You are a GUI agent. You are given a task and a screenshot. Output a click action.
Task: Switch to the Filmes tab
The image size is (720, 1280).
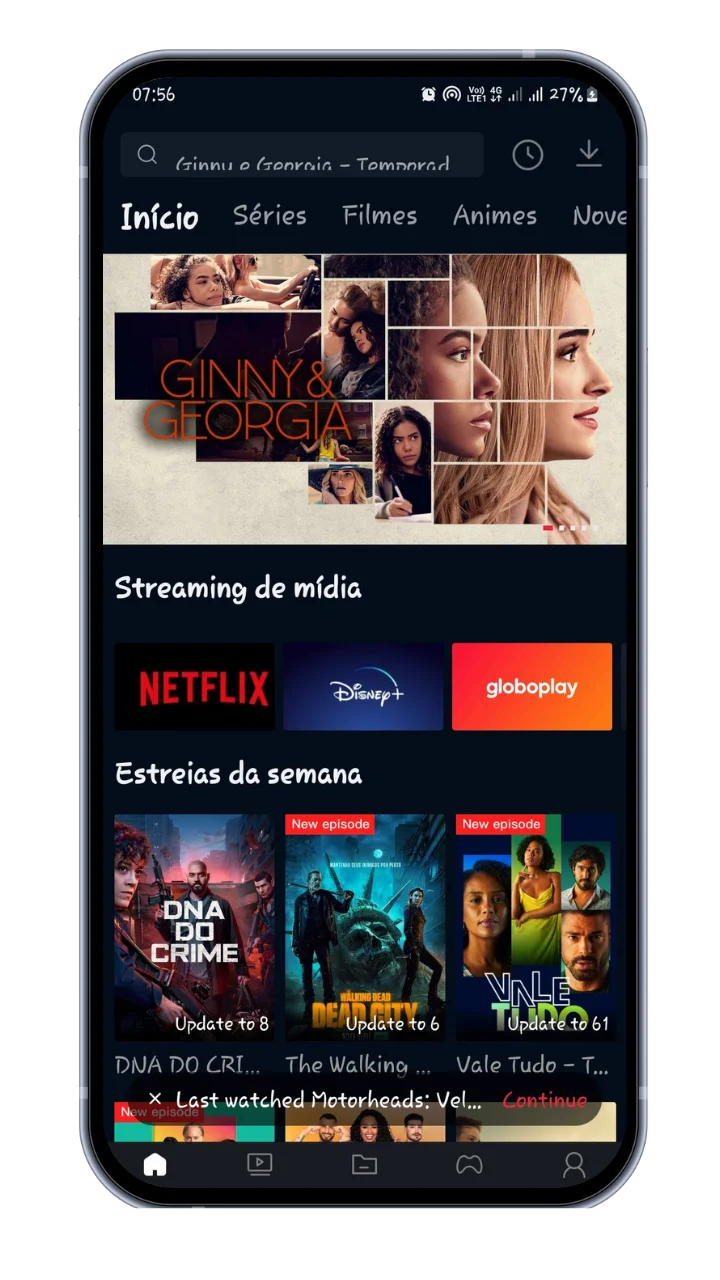(x=379, y=215)
